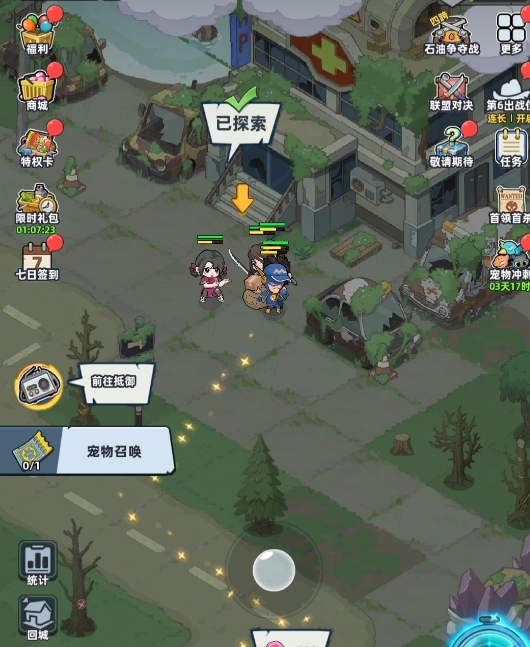This screenshot has width=530, height=647.
Task: Open the 首领首杀 wanted poster
Action: tap(512, 205)
